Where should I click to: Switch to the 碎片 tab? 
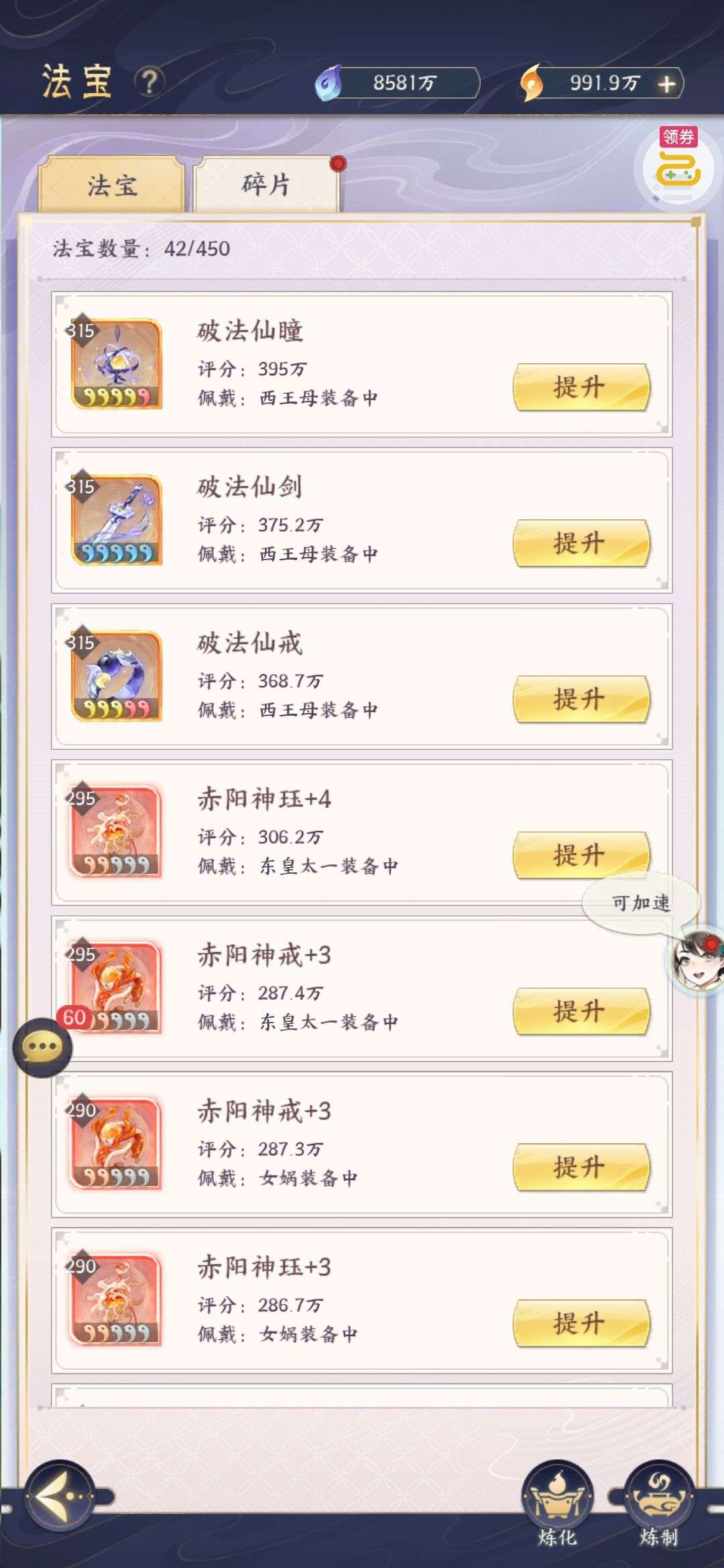(266, 184)
